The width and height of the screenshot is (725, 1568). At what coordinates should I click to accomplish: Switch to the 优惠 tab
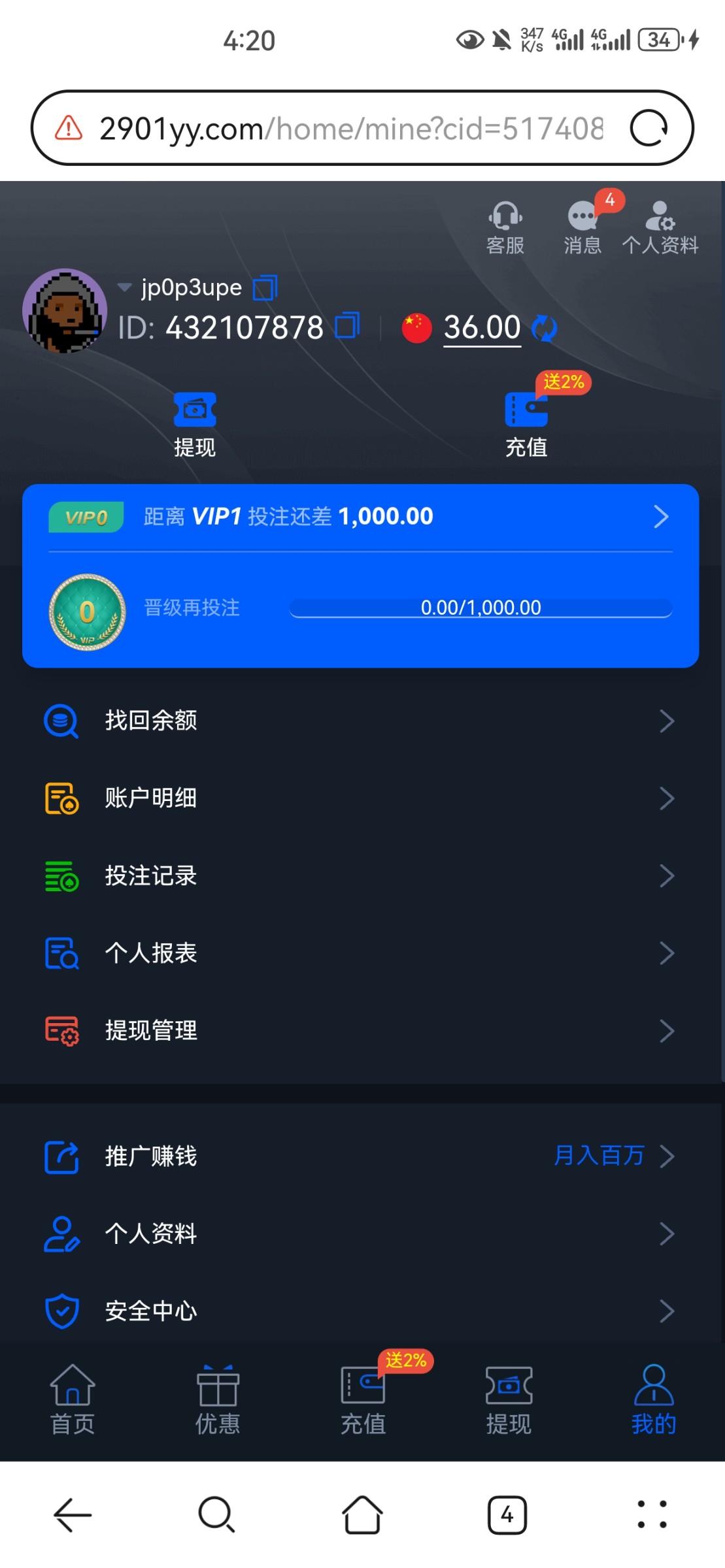[218, 1399]
